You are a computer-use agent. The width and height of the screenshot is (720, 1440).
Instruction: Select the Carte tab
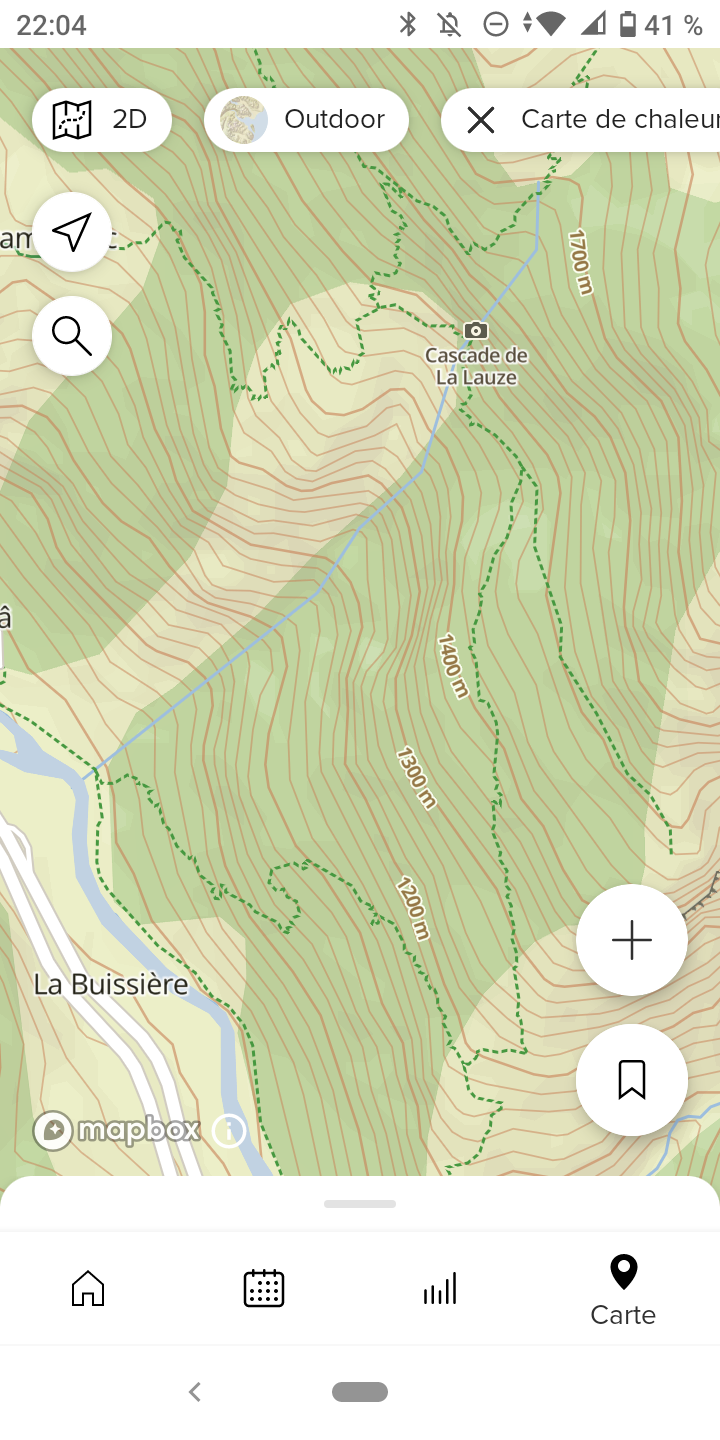coord(623,1290)
